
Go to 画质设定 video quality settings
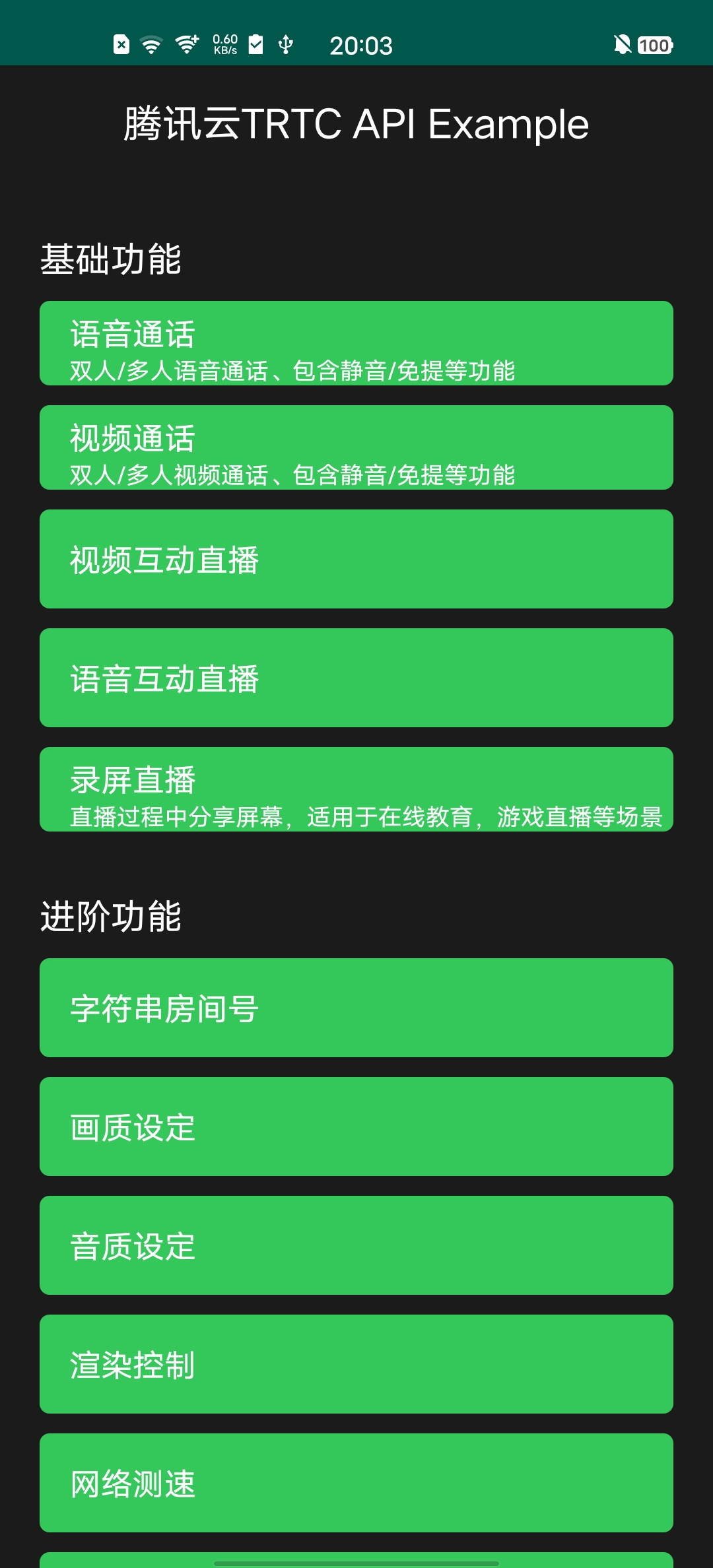pyautogui.click(x=356, y=1127)
